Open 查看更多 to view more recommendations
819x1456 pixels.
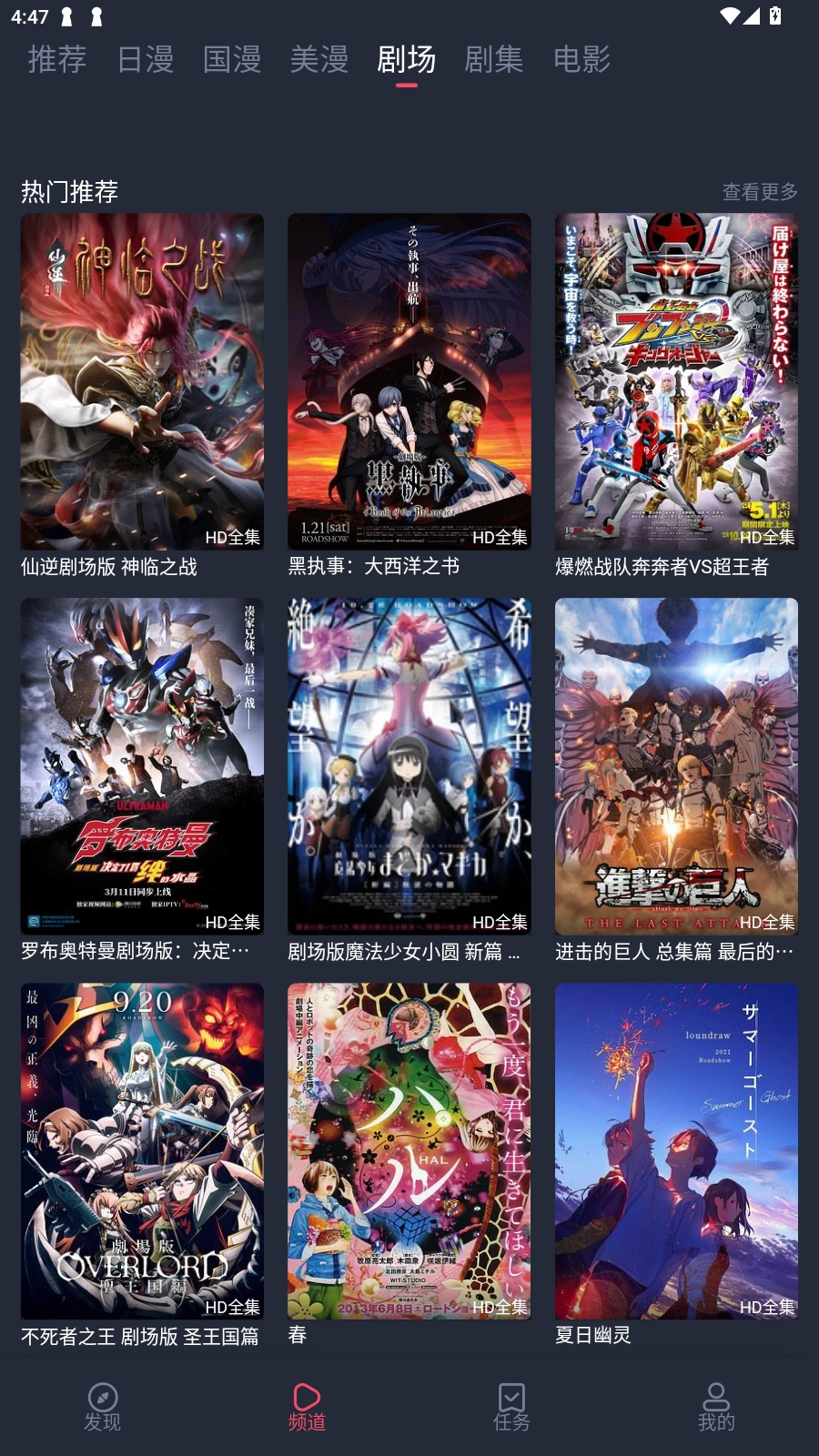tap(761, 191)
